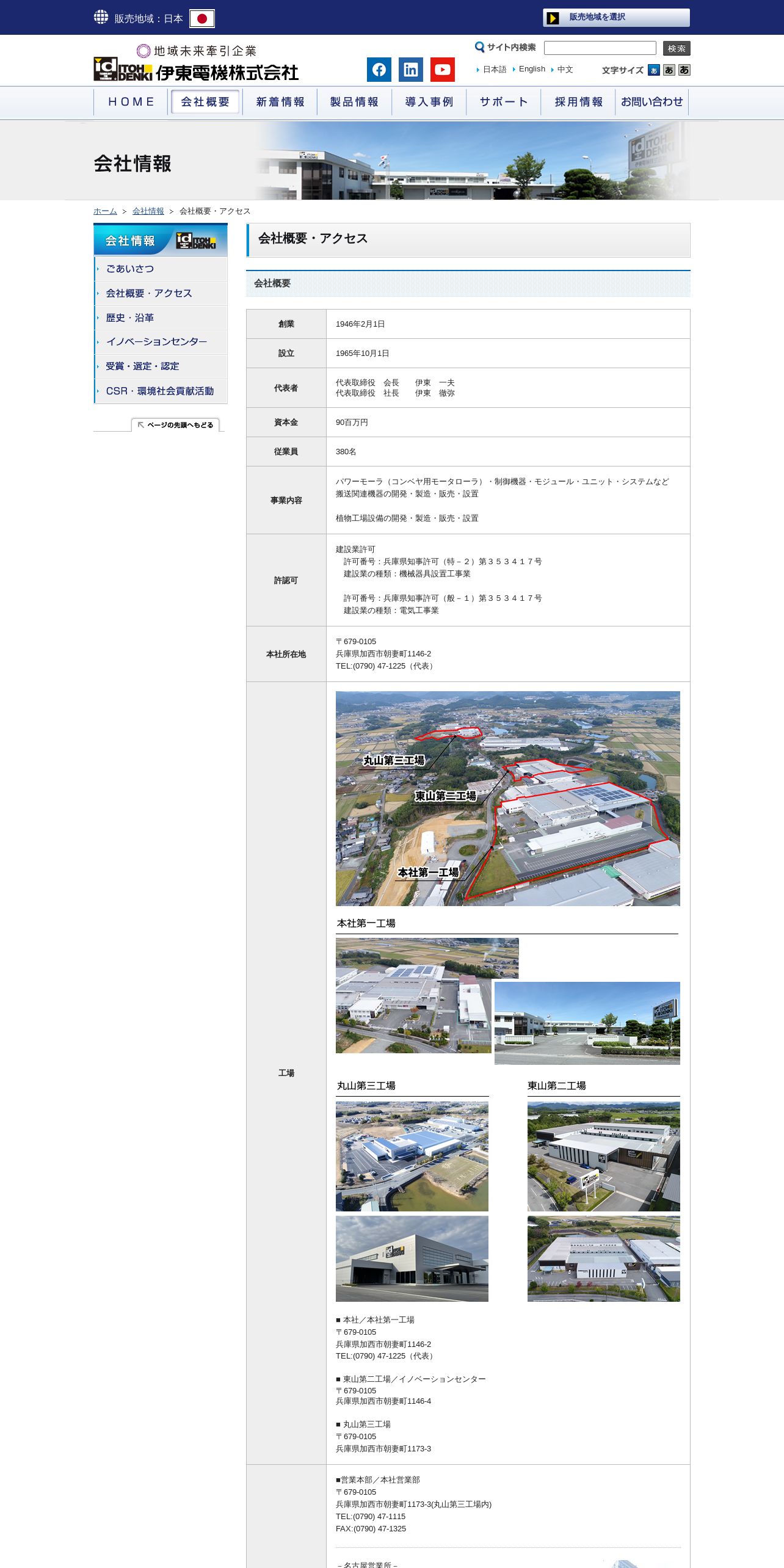Open CSR・環境社会貢献活動 in the side menu
This screenshot has height=1568, width=784.
160,391
